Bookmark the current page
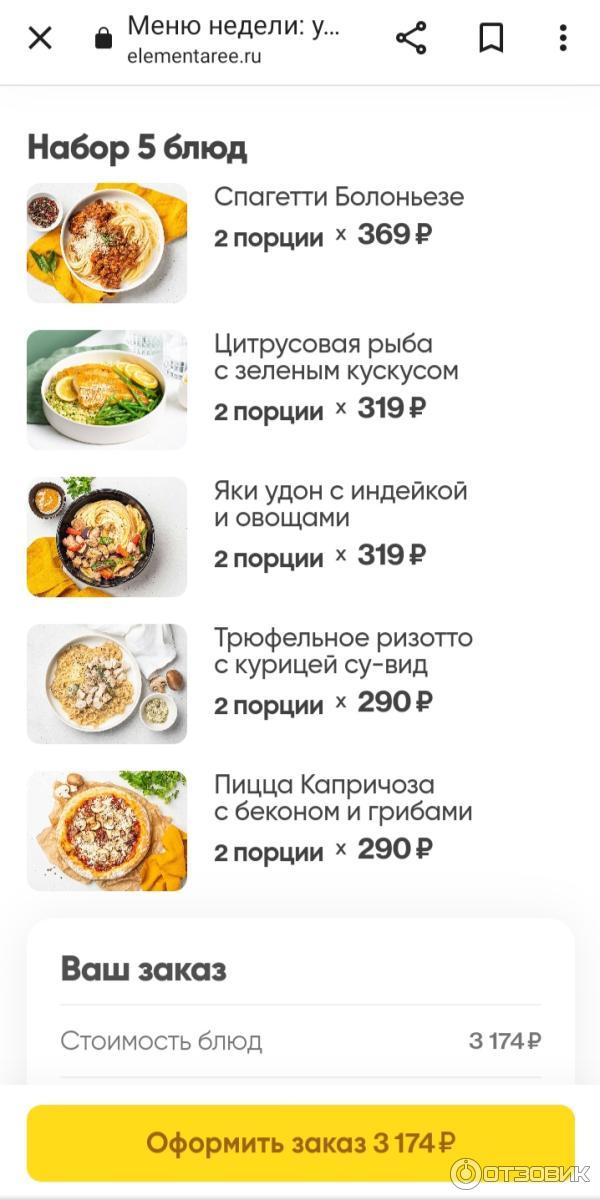Image resolution: width=600 pixels, height=1200 pixels. tap(491, 39)
